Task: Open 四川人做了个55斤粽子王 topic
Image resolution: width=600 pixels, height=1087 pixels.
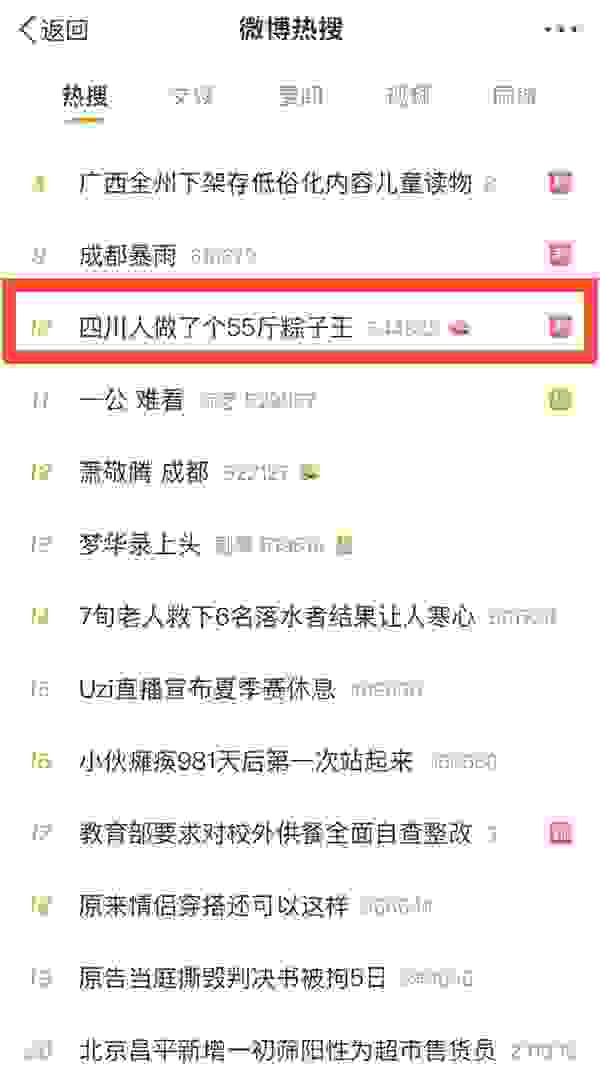Action: [x=216, y=327]
